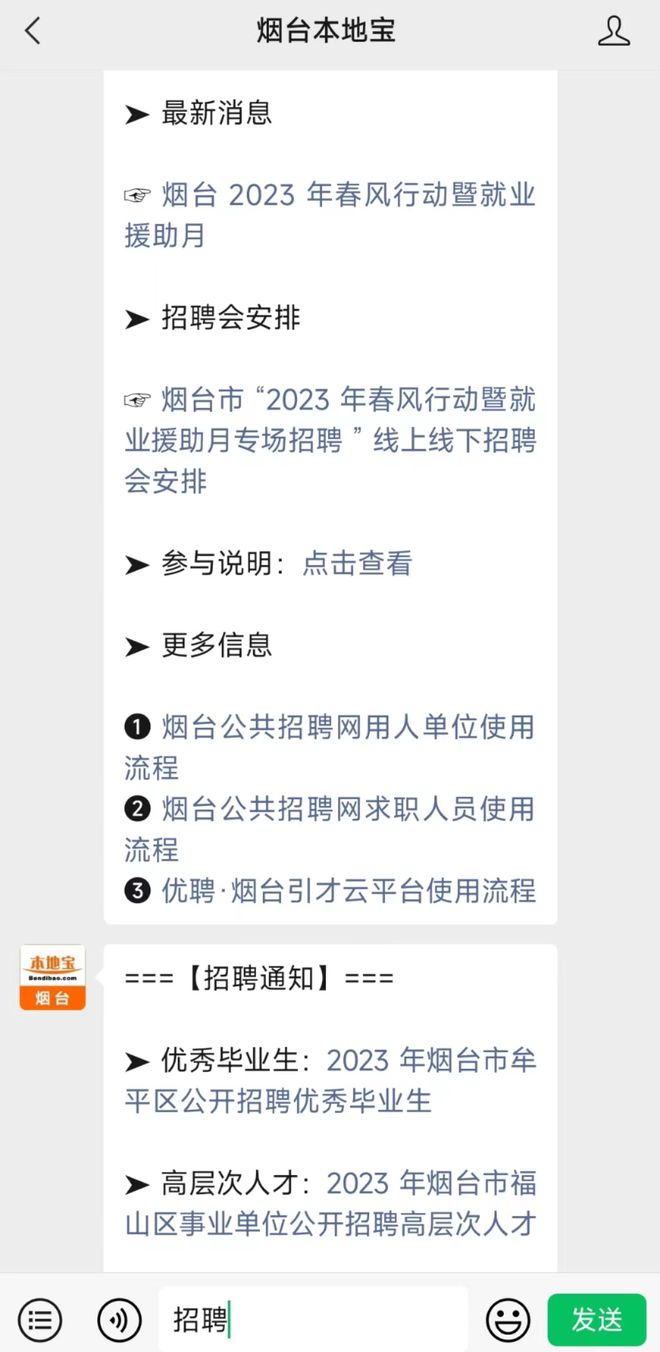
Task: Open 烟台公共招聘网求职人员使用流程 link
Action: 330,829
